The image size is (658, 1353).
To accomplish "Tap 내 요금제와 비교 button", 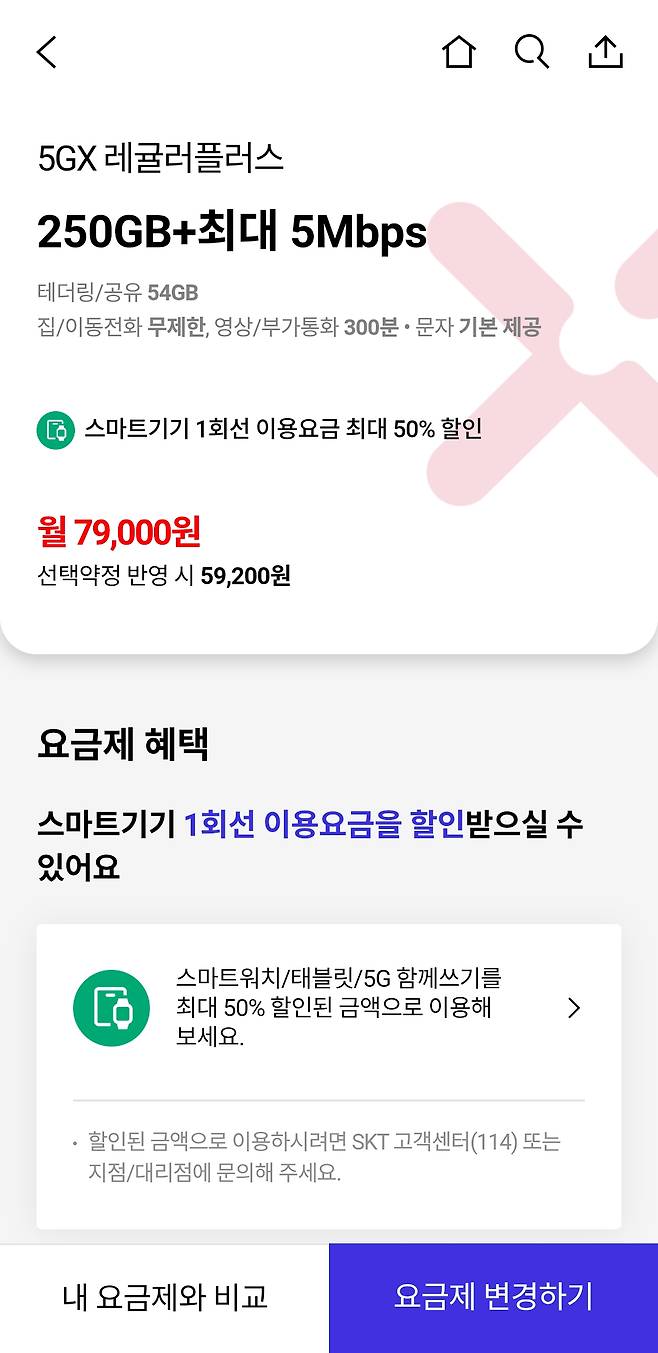I will click(x=165, y=1298).
